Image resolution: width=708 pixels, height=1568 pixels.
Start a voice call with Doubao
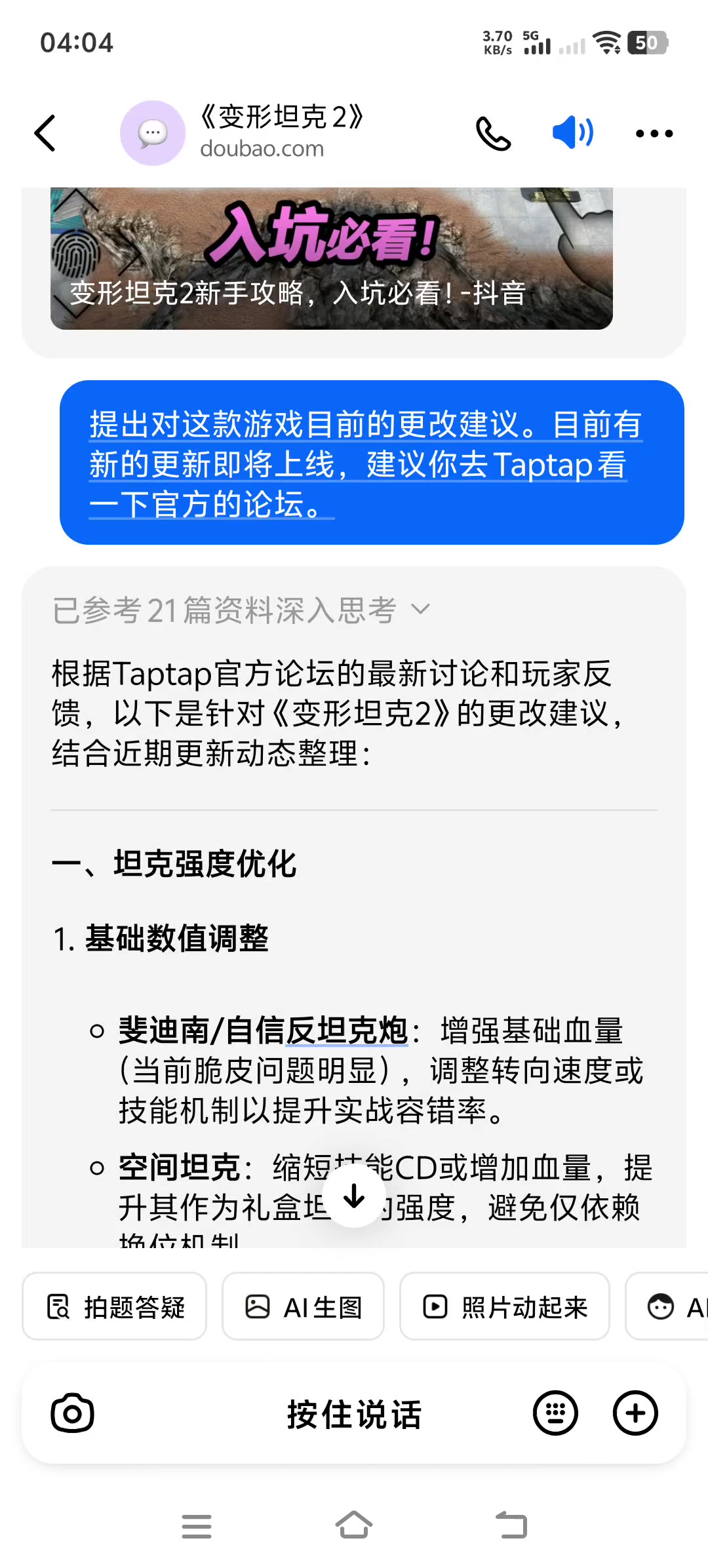(493, 134)
